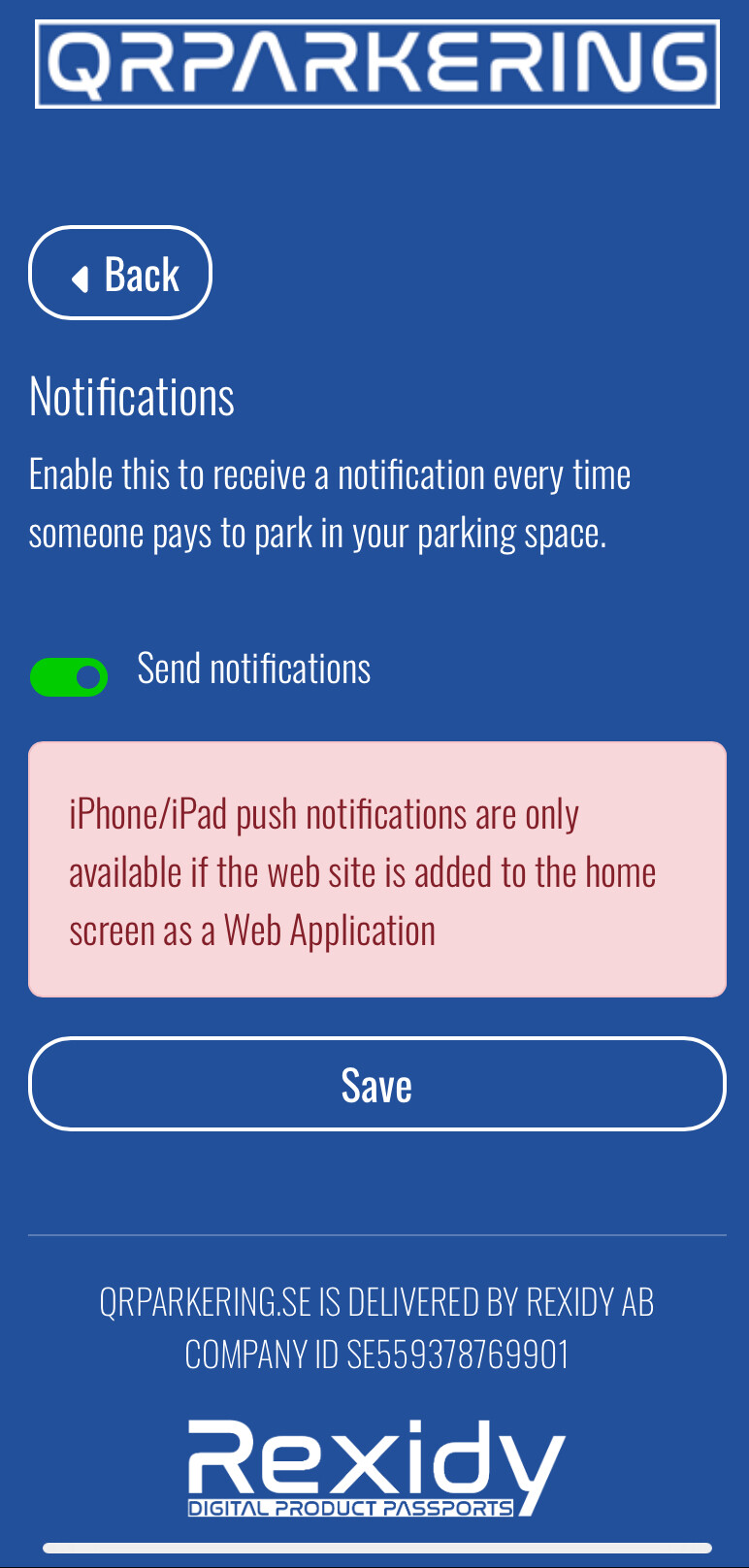Open the QRParkering logo at the top

377,64
